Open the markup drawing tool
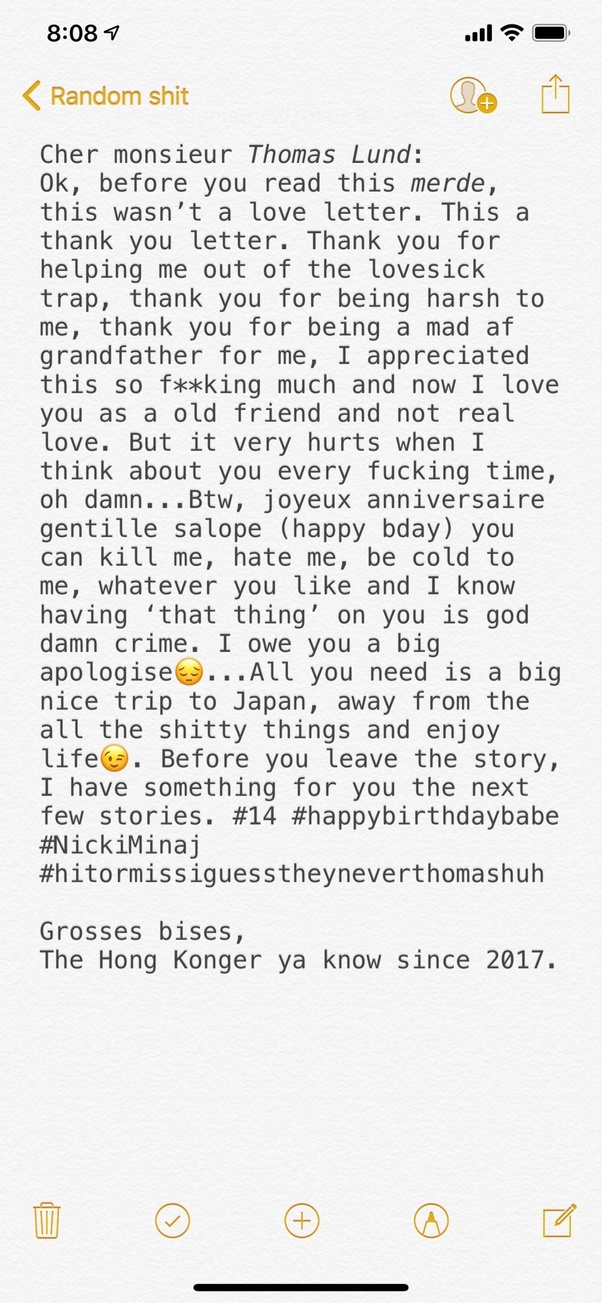Image resolution: width=602 pixels, height=1303 pixels. pos(431,1221)
